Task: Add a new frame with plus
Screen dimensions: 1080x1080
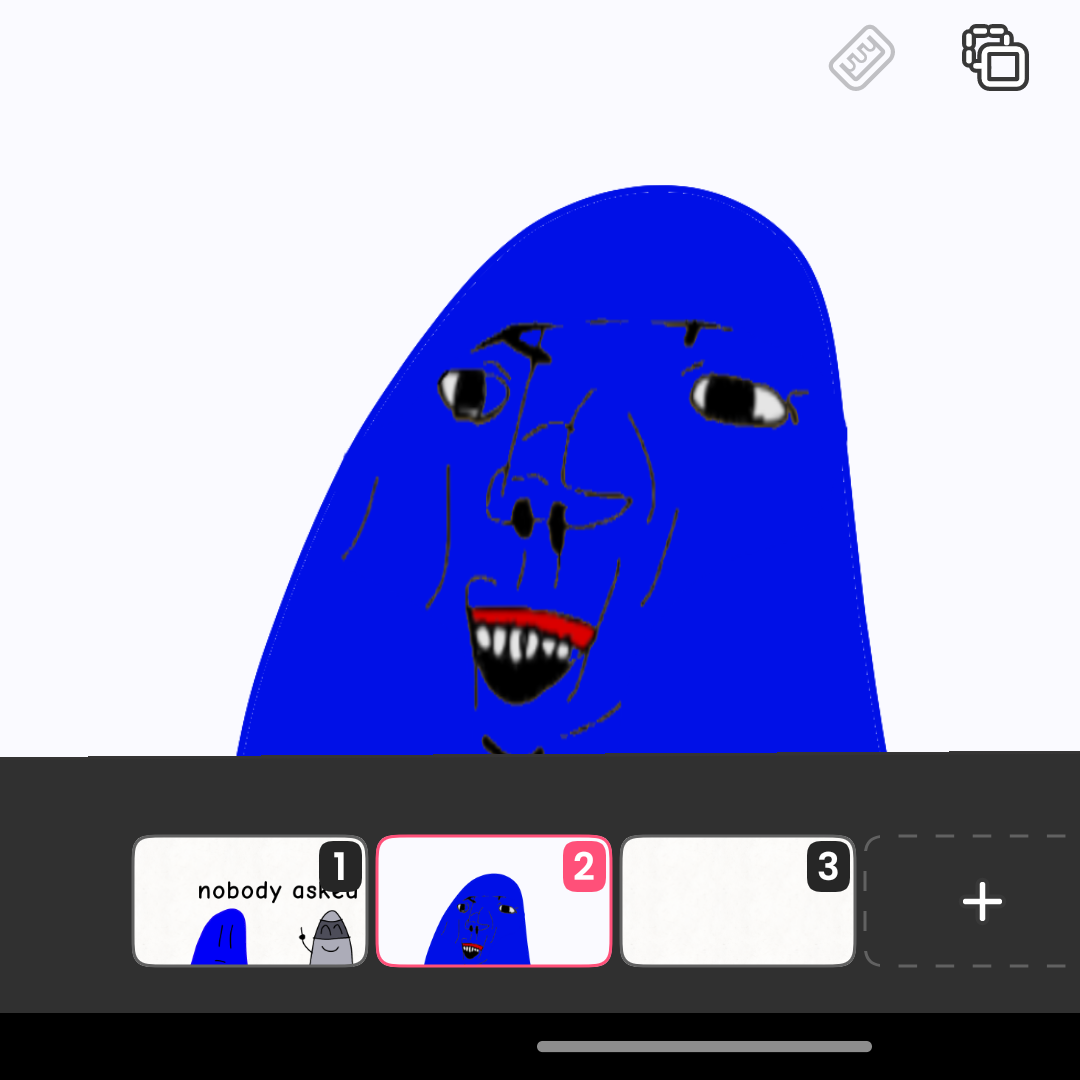Action: click(x=981, y=901)
